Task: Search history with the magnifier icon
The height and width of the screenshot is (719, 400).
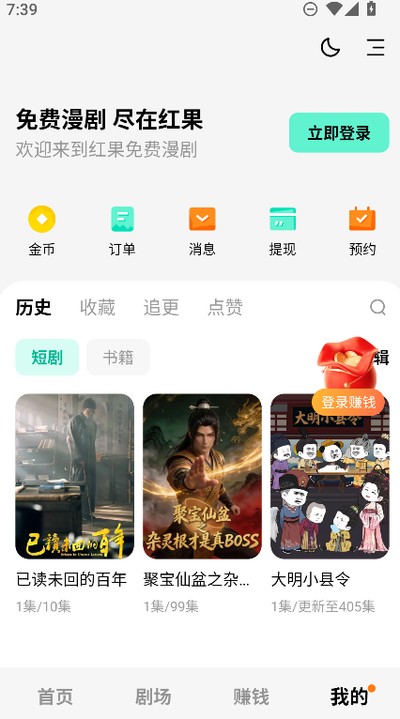Action: tap(378, 307)
